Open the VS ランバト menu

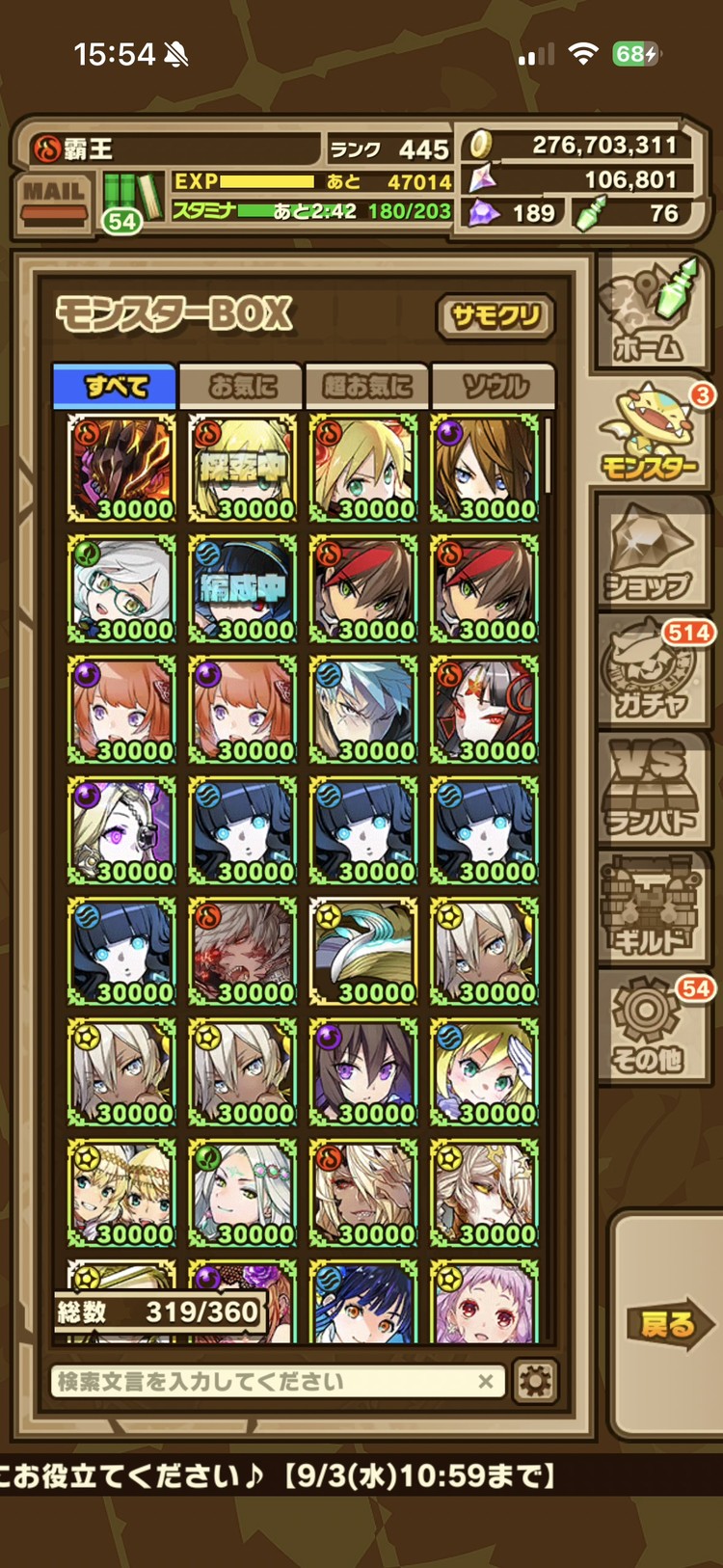(x=651, y=793)
